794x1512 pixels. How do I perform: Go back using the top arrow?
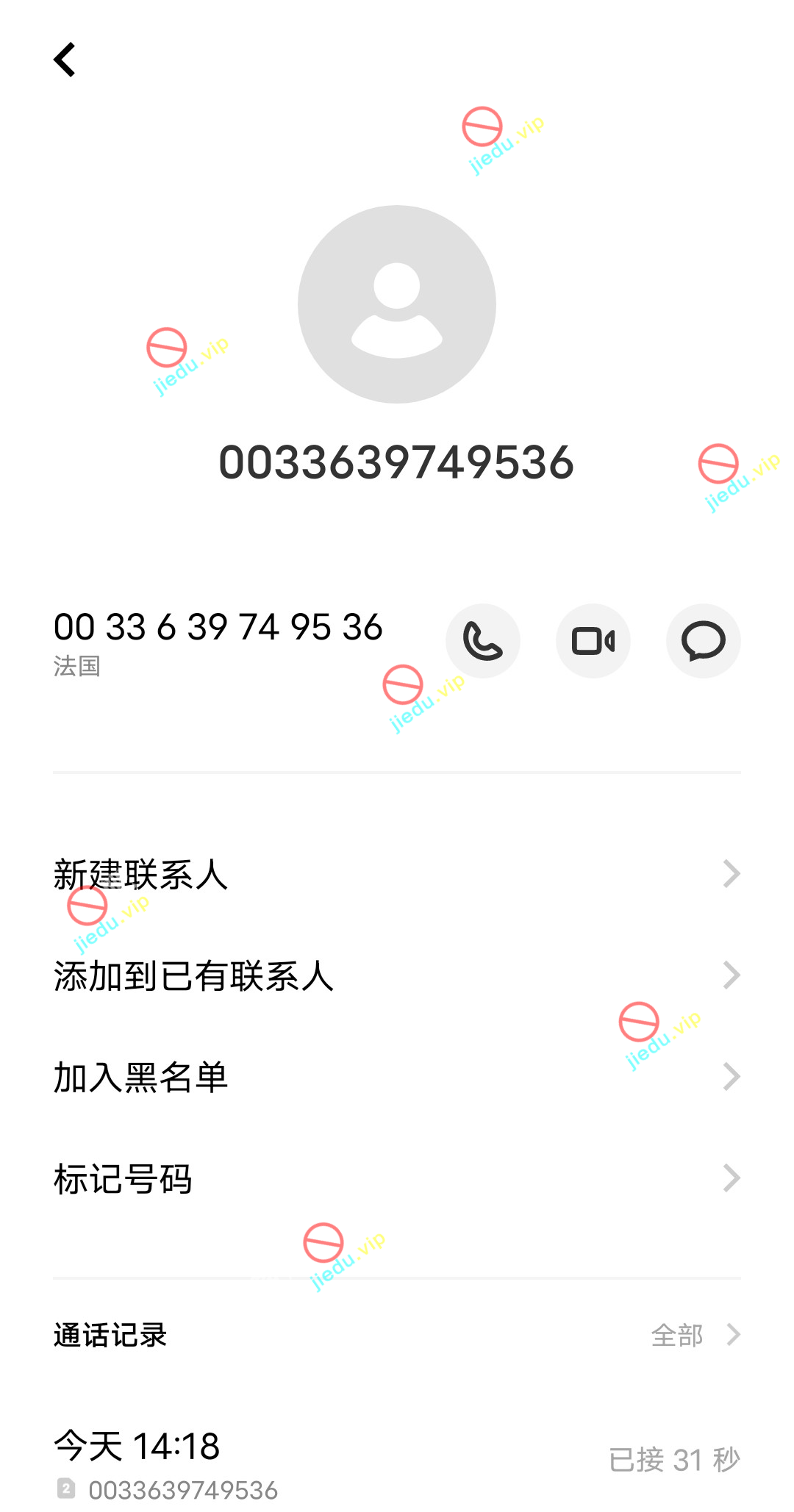click(x=65, y=60)
